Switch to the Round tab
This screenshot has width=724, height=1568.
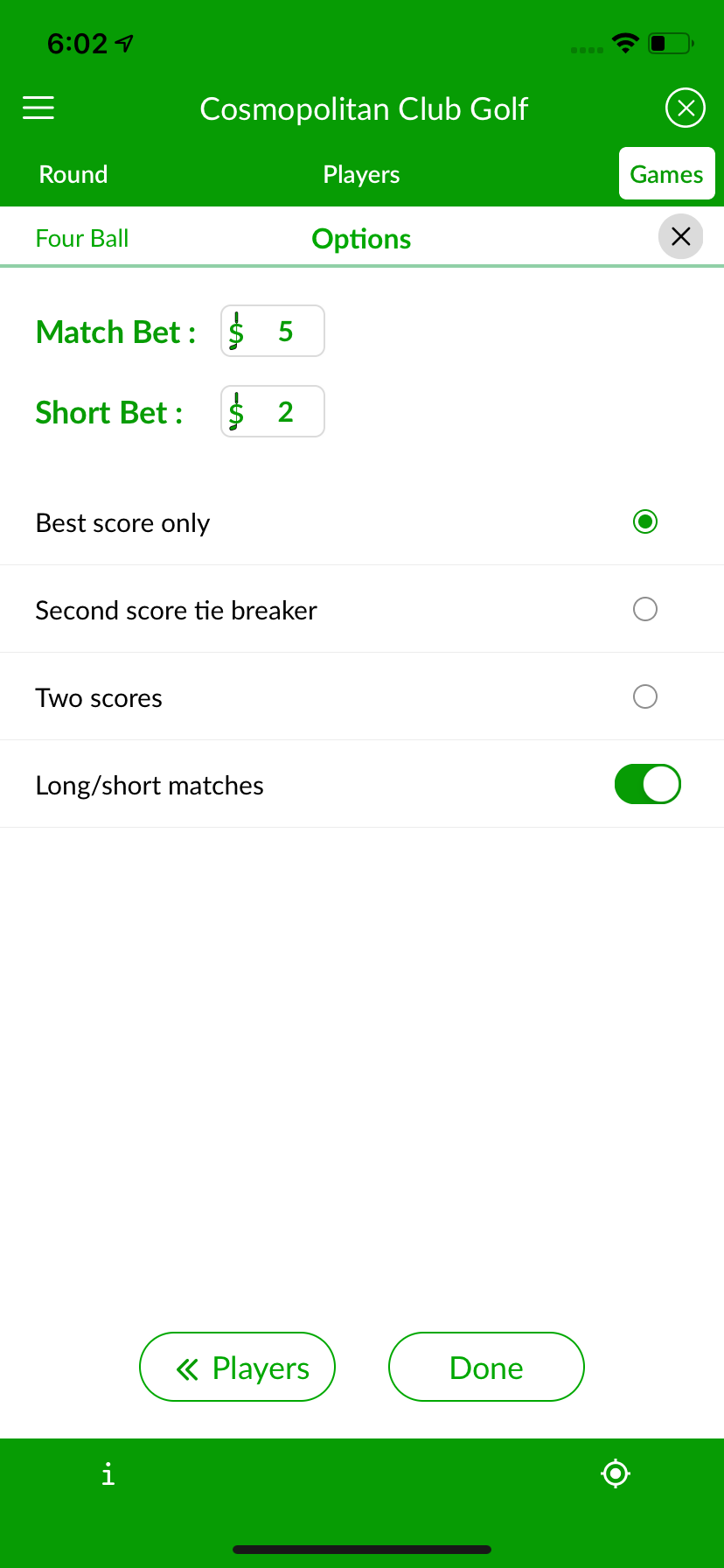[x=73, y=174]
